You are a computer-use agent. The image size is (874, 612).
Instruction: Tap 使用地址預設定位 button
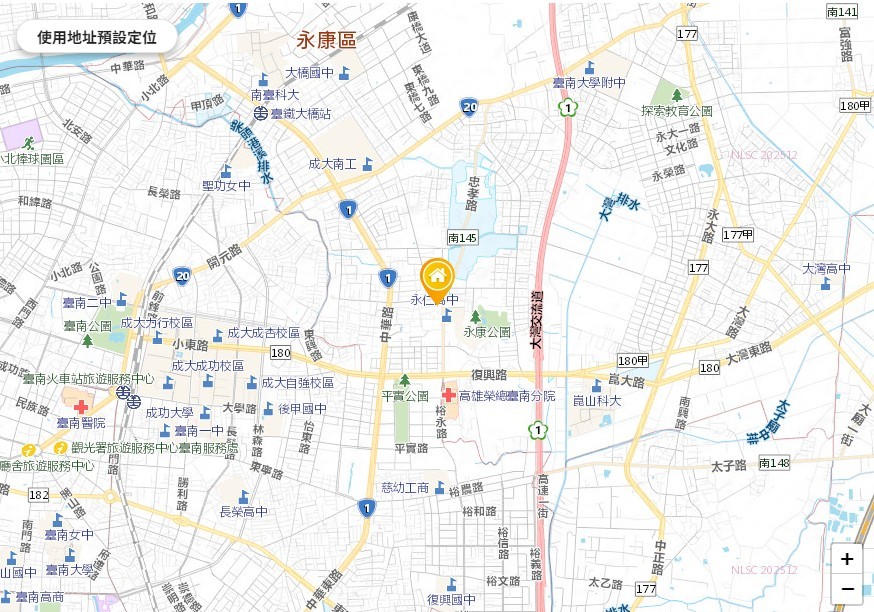[97, 37]
